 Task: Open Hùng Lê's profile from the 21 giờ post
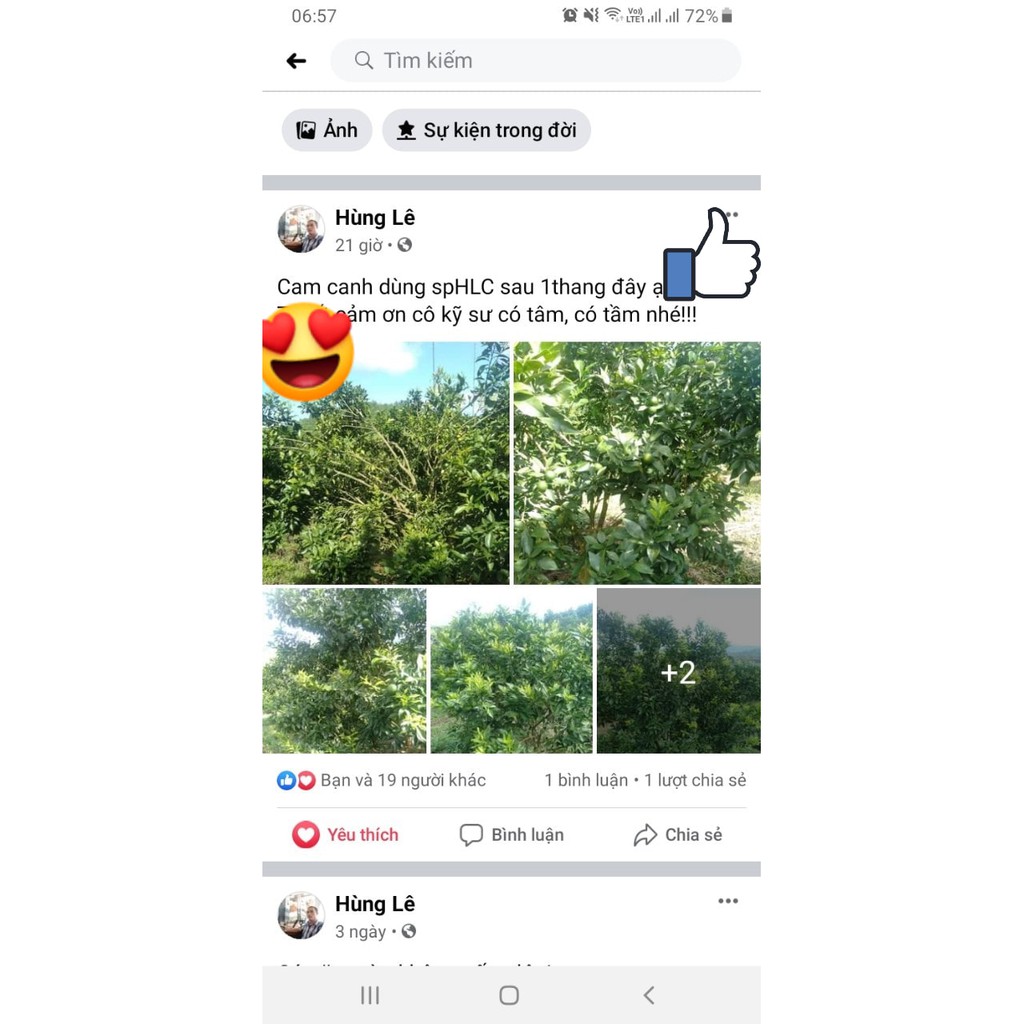click(x=375, y=218)
